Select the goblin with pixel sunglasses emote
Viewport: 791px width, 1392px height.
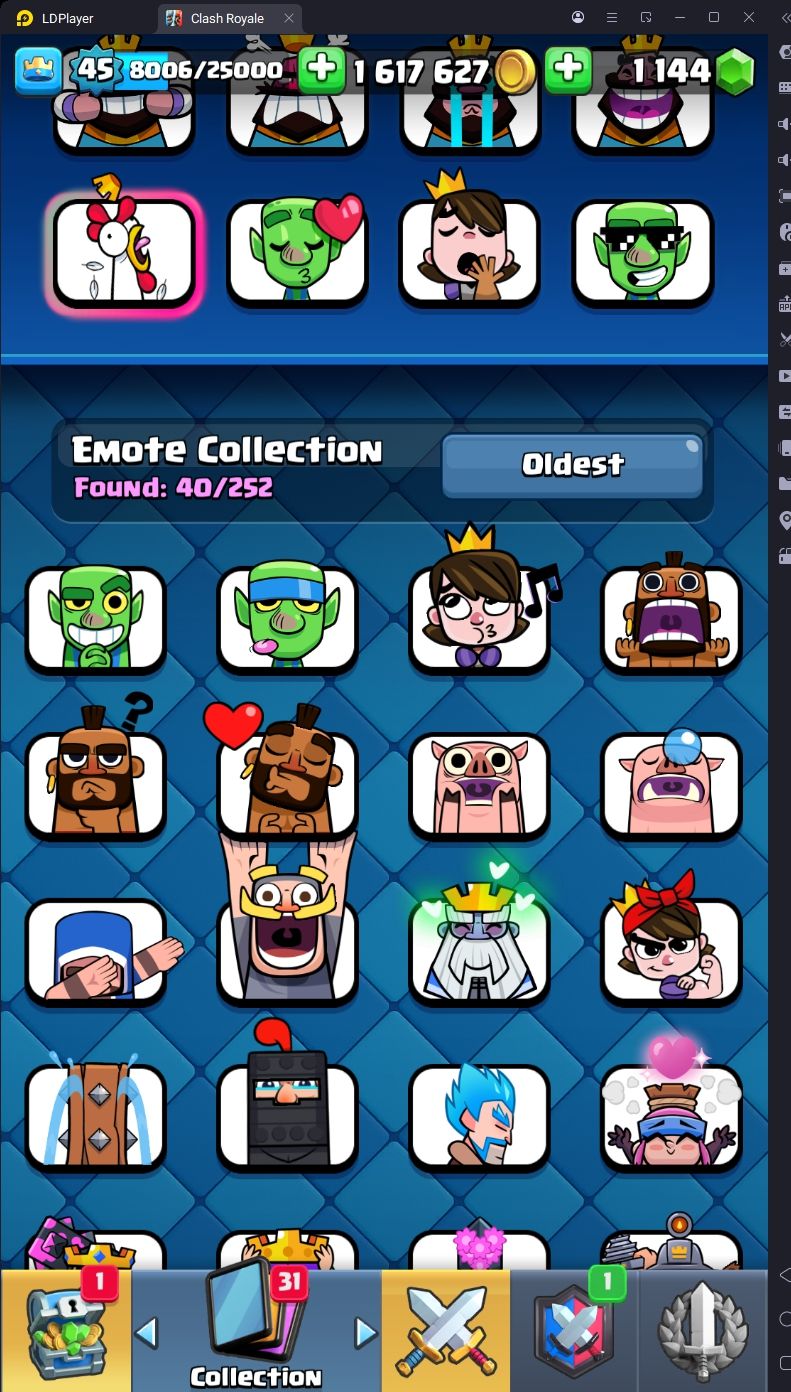point(643,252)
